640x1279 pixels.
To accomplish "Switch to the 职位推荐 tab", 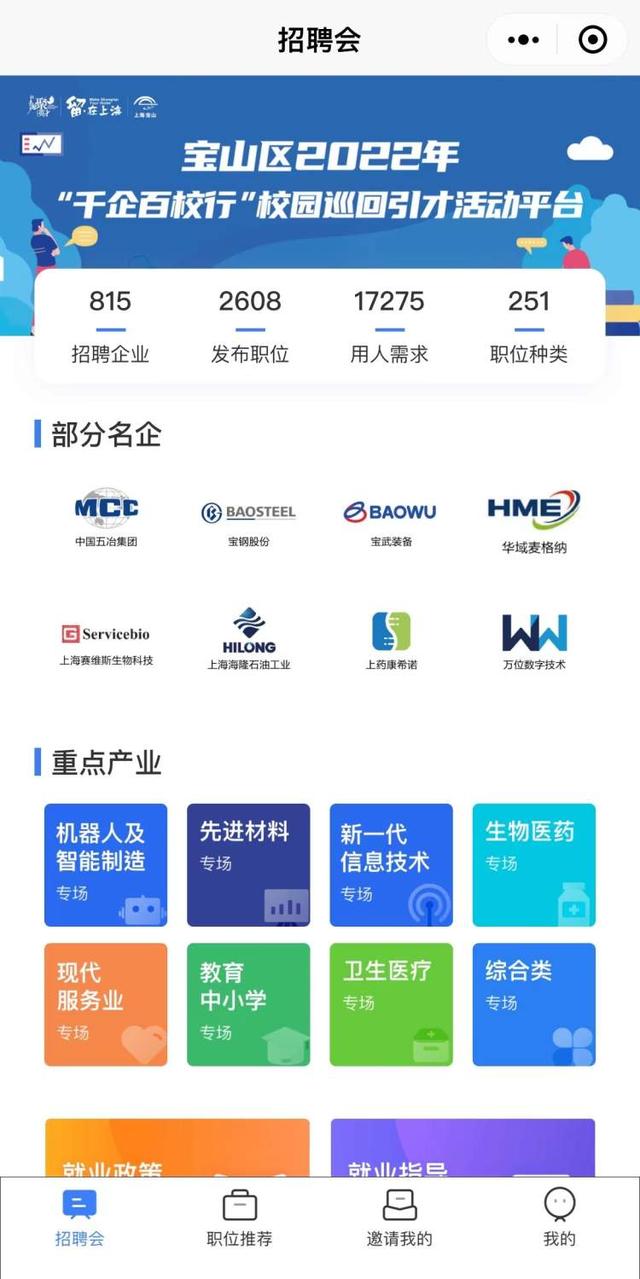I will (x=239, y=1219).
